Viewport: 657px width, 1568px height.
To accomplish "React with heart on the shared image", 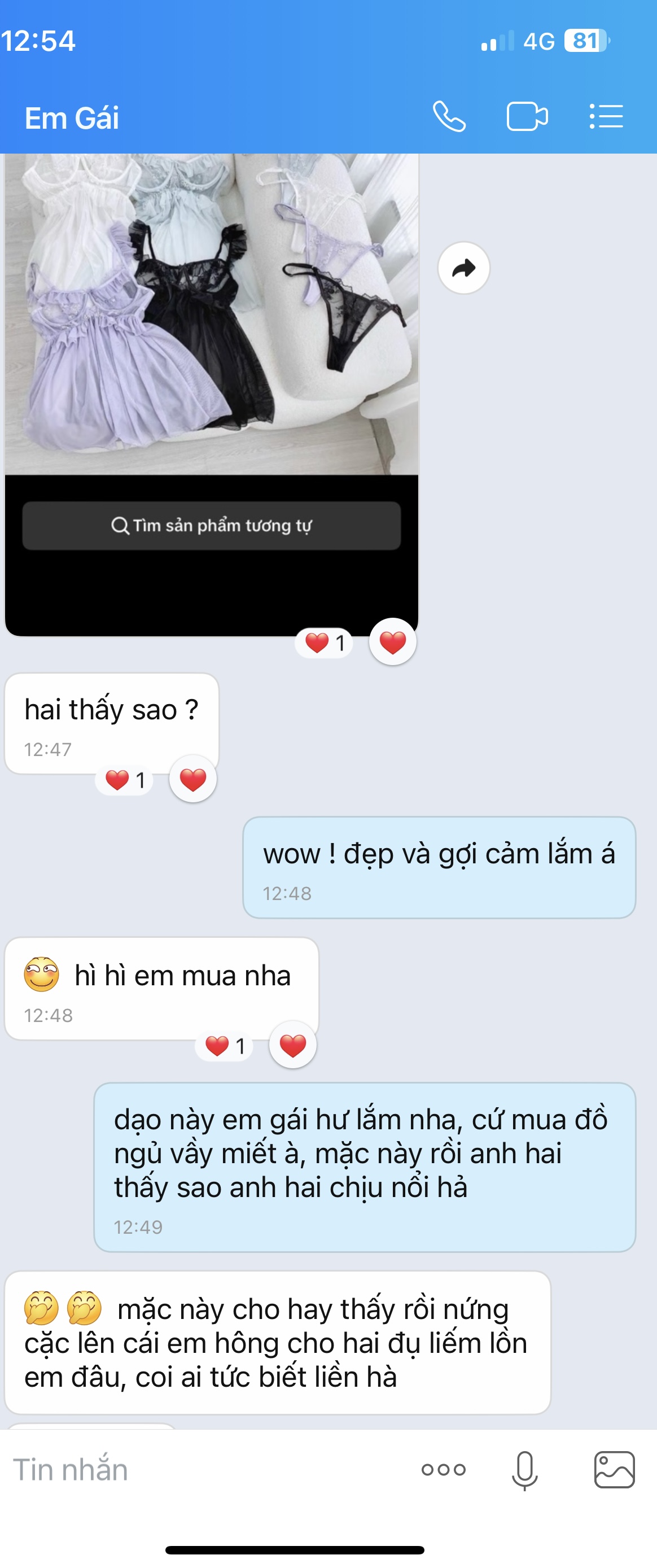I will pyautogui.click(x=393, y=642).
